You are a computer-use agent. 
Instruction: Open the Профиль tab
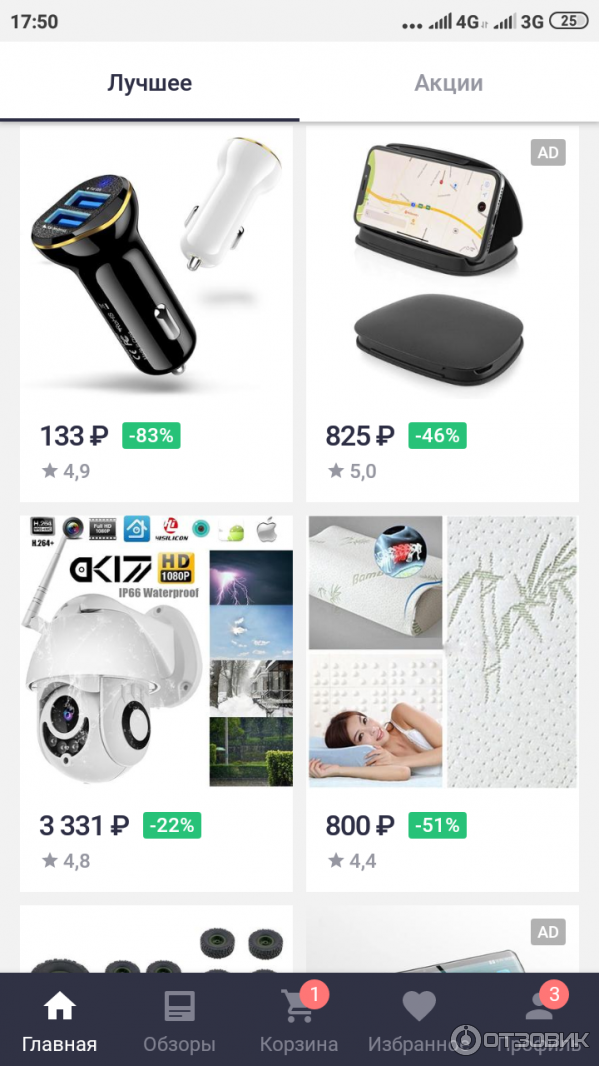coord(539,1022)
